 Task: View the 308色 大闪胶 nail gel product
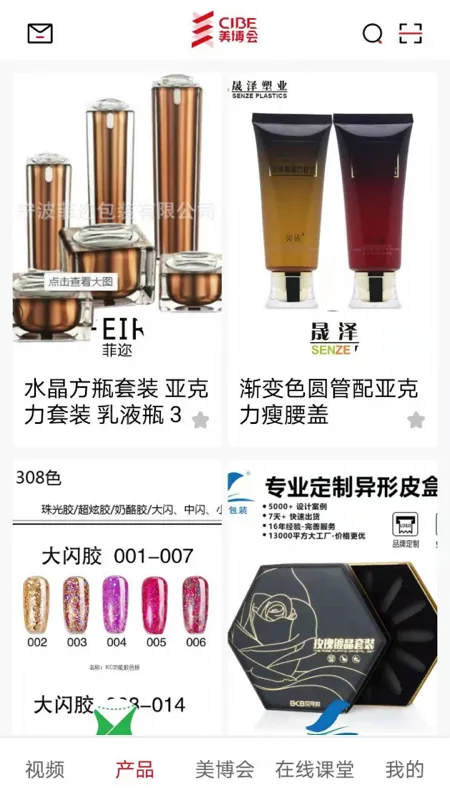(117, 598)
